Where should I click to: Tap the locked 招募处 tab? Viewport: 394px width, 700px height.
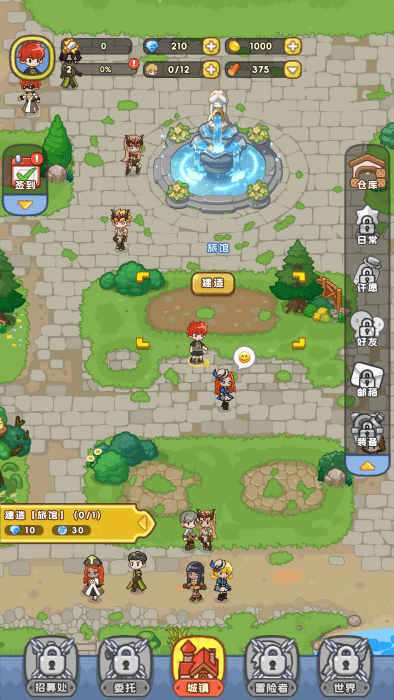pos(50,667)
